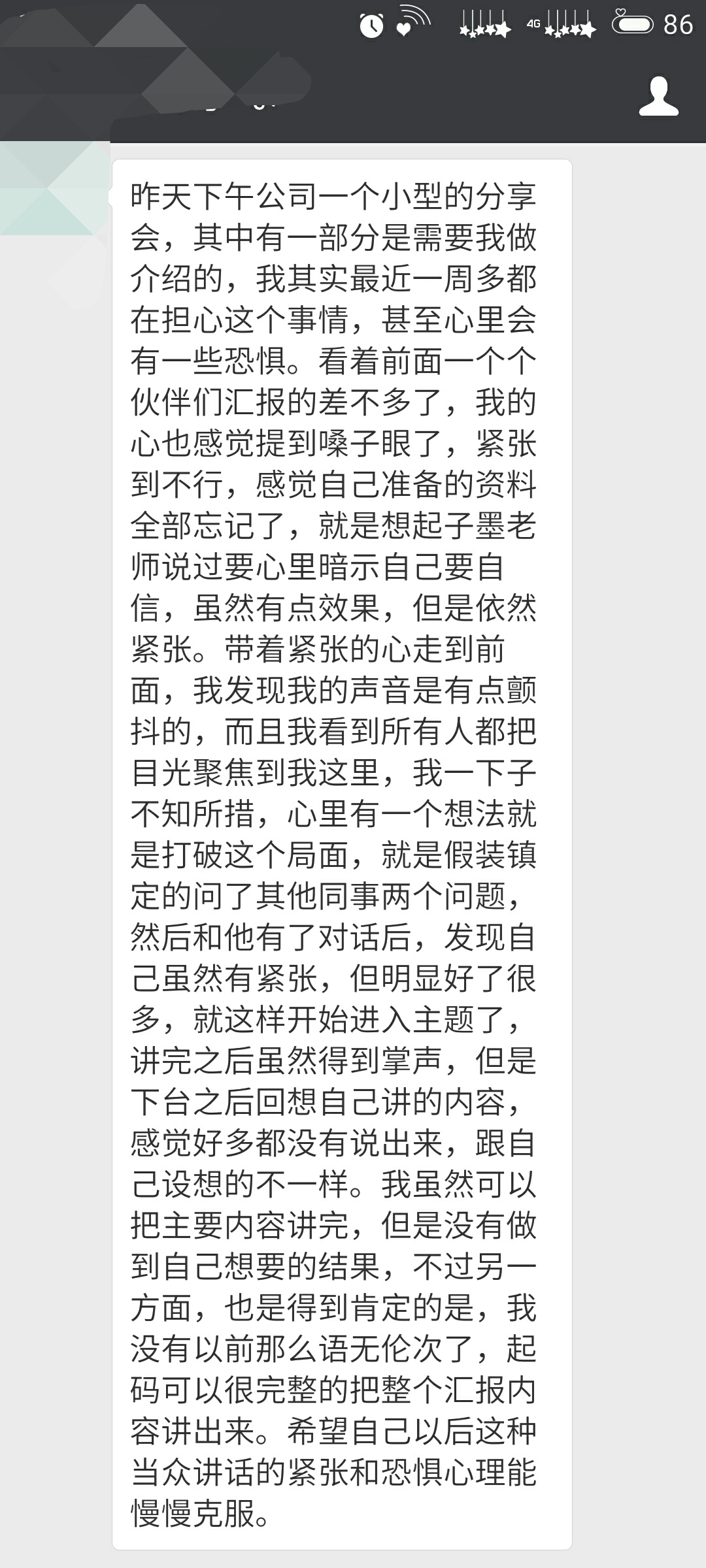Open the contact profile icon
This screenshot has width=706, height=1568.
(658, 97)
